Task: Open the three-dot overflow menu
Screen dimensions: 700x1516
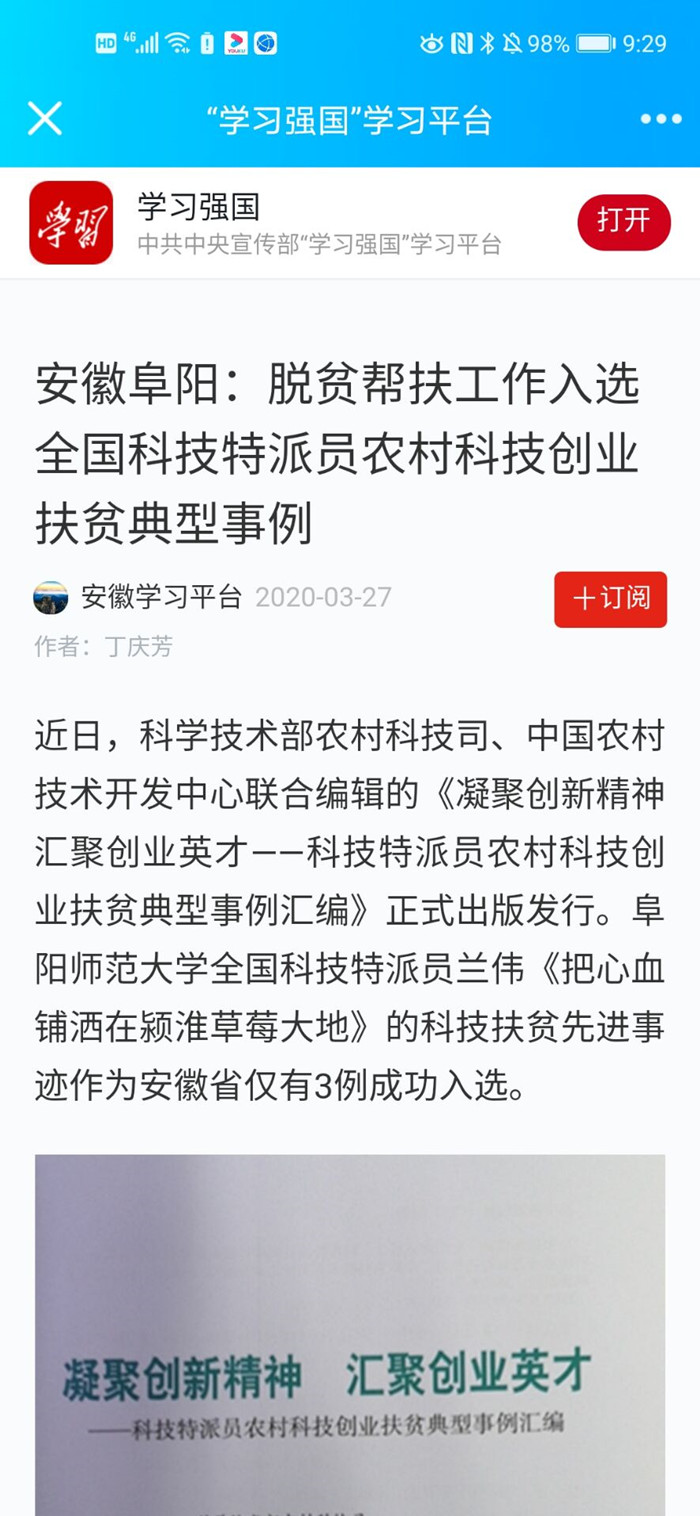Action: pos(660,120)
